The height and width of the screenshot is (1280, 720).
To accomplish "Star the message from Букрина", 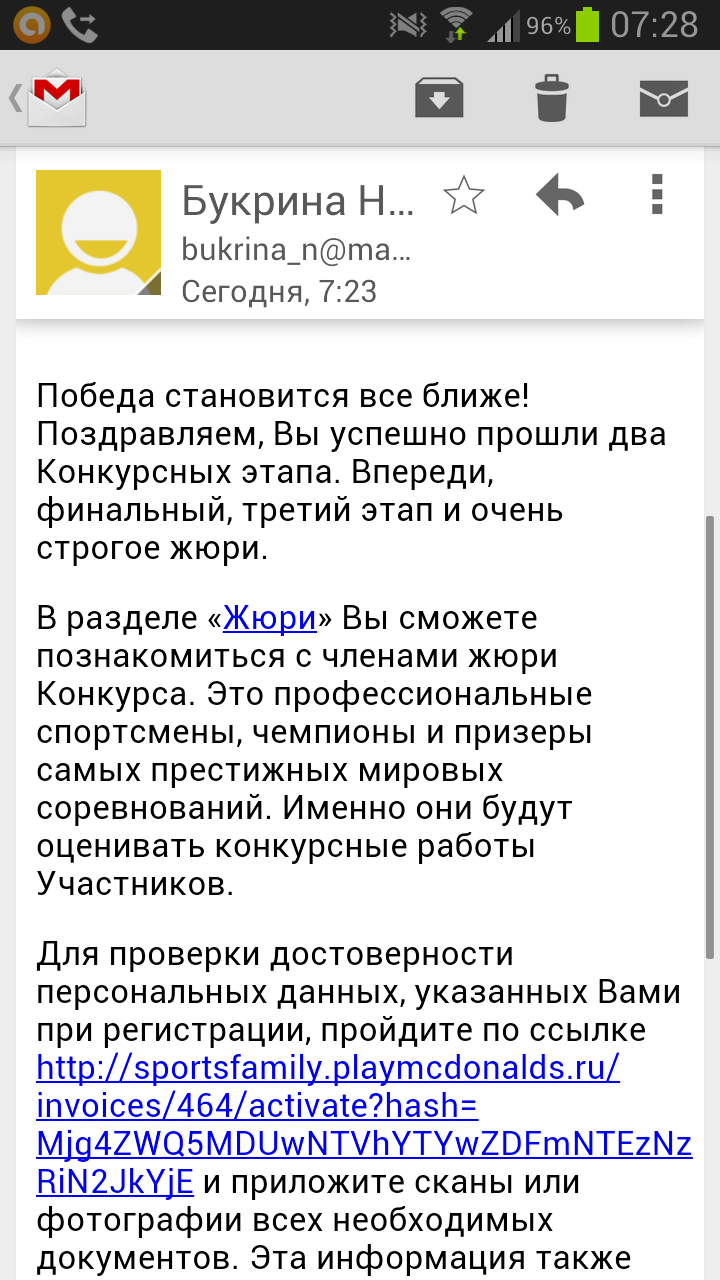I will [x=463, y=196].
